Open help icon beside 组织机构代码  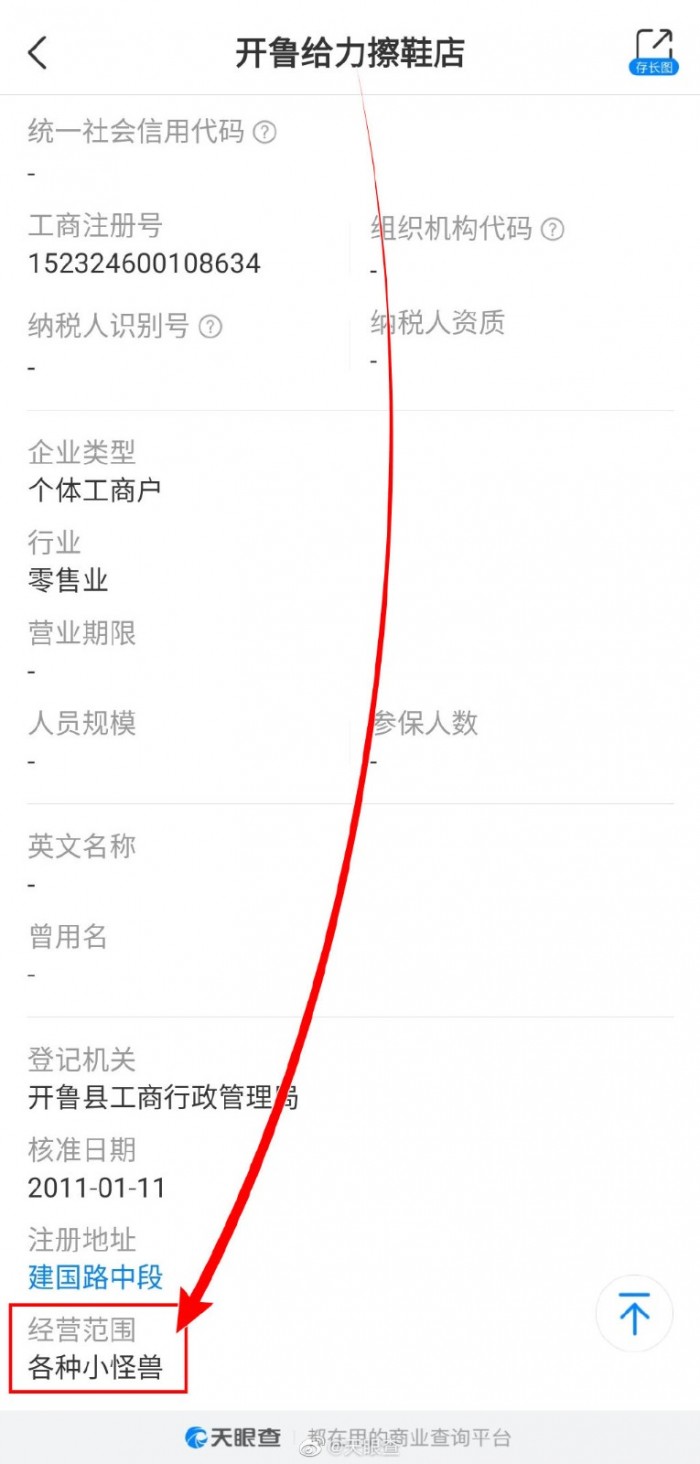pyautogui.click(x=552, y=229)
